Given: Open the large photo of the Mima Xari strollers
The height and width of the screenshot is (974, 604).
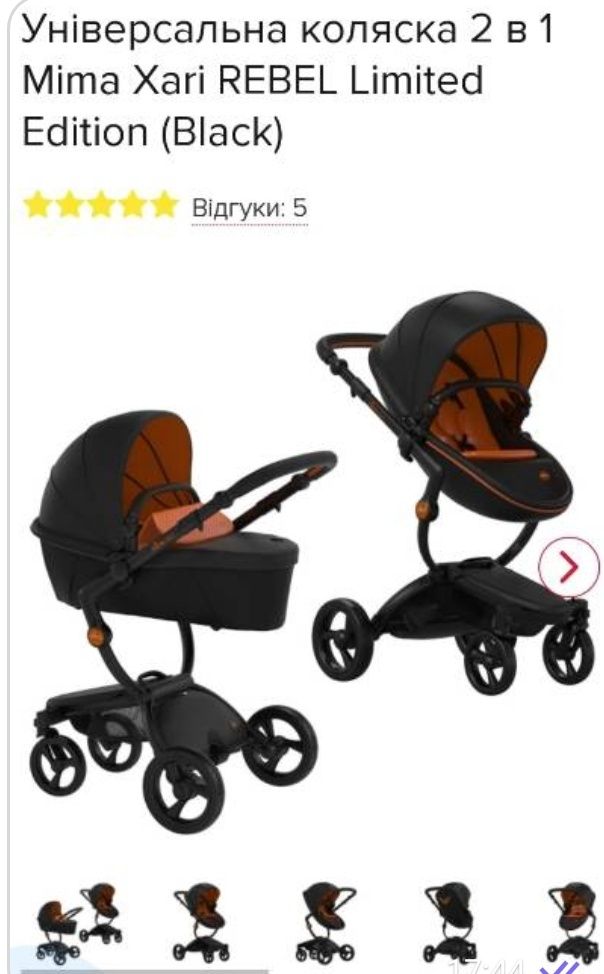Looking at the screenshot, I should pyautogui.click(x=309, y=564).
